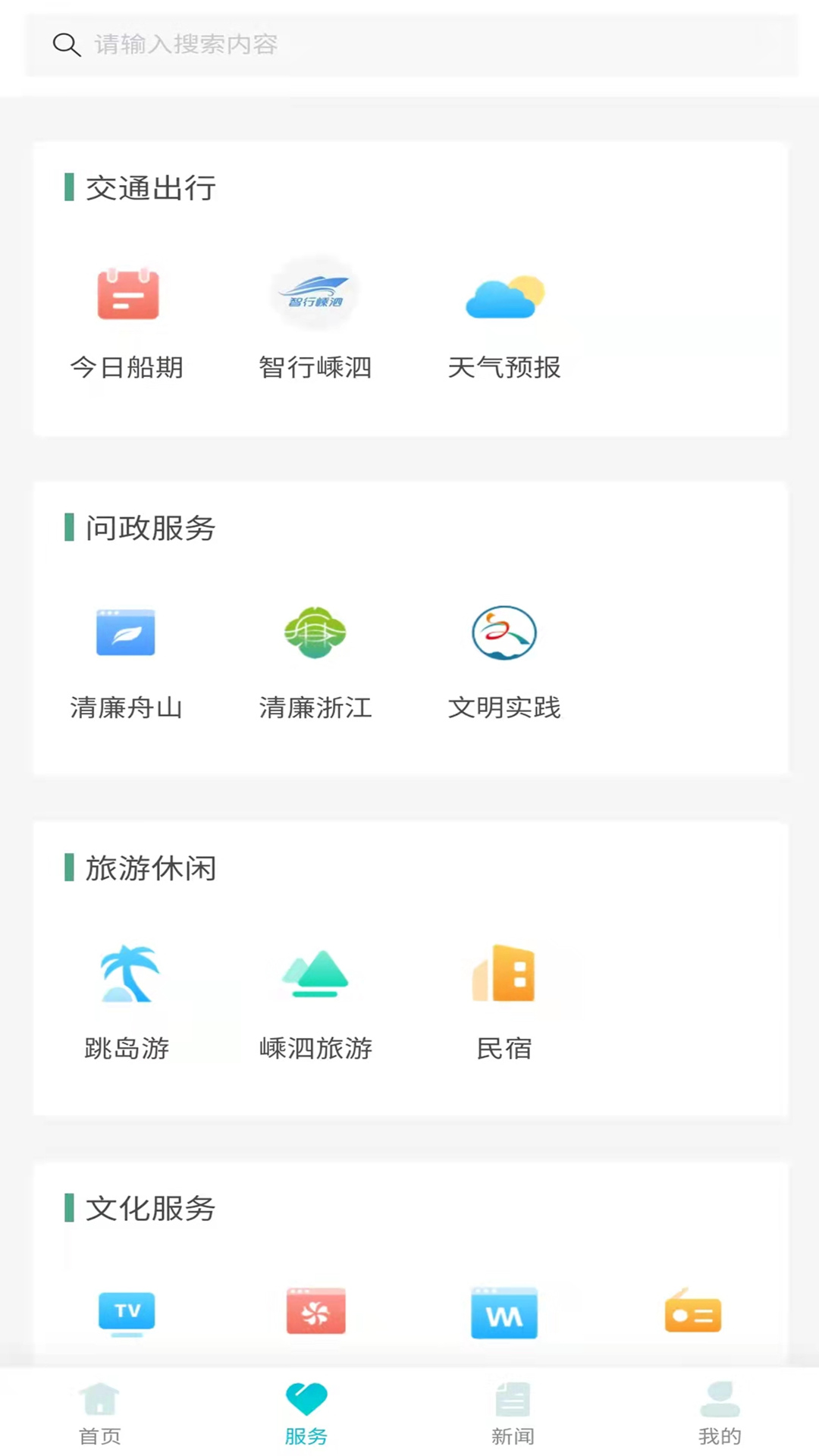Select the 清廉舟山 service icon
Screen dimensions: 819x1456
126,633
